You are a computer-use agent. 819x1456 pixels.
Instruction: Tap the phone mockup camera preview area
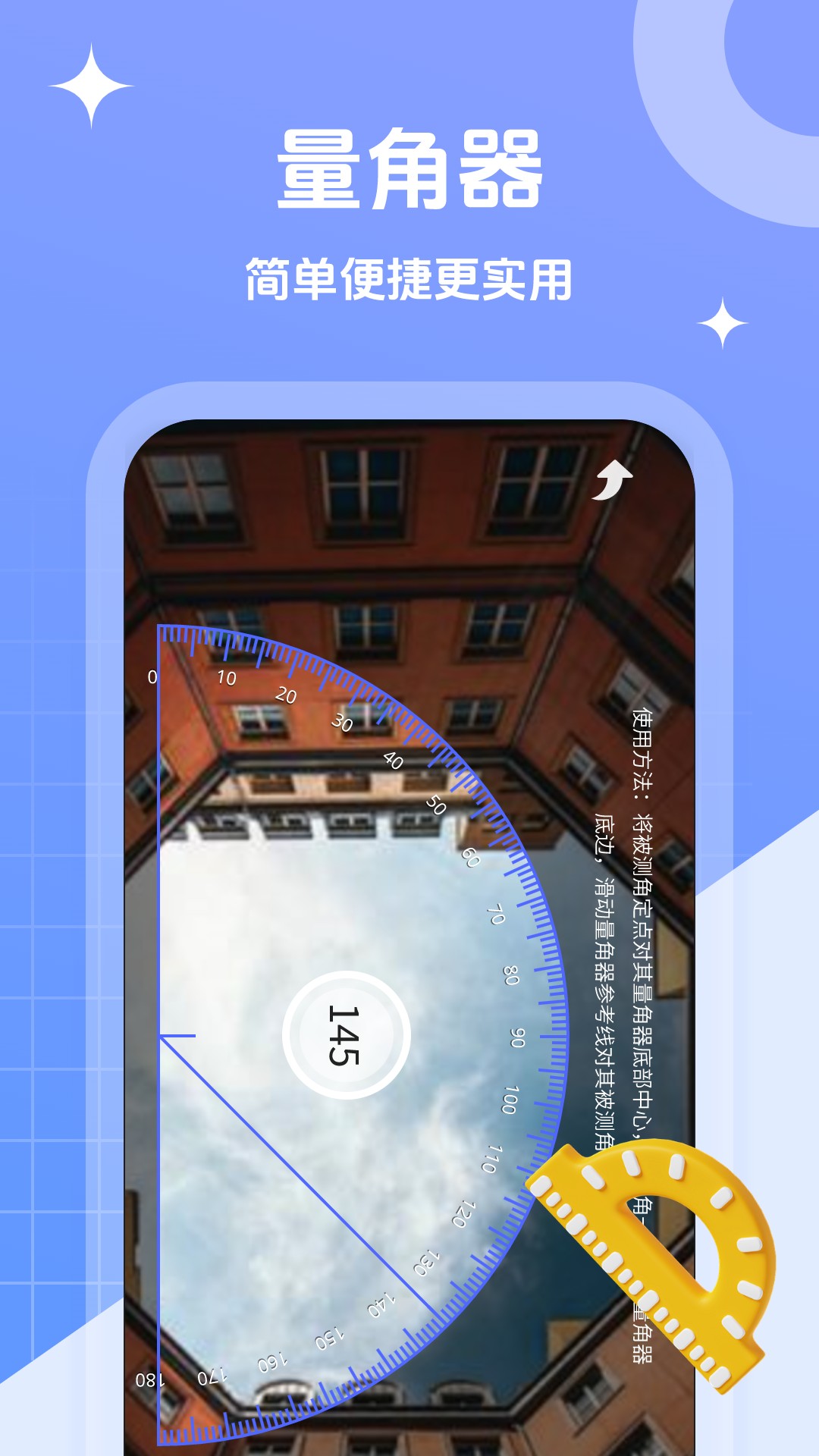click(379, 546)
